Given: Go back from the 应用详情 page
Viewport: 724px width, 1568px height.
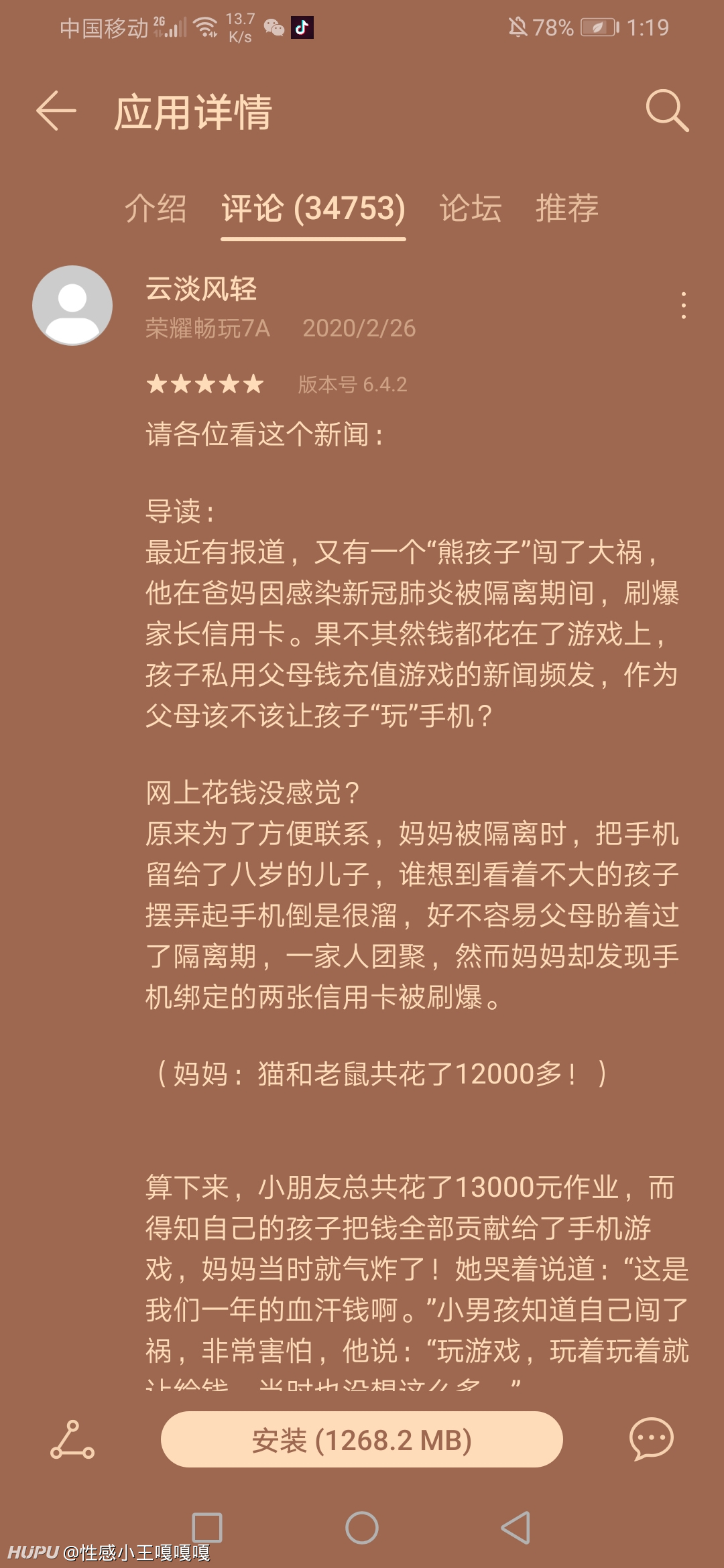Looking at the screenshot, I should click(56, 111).
